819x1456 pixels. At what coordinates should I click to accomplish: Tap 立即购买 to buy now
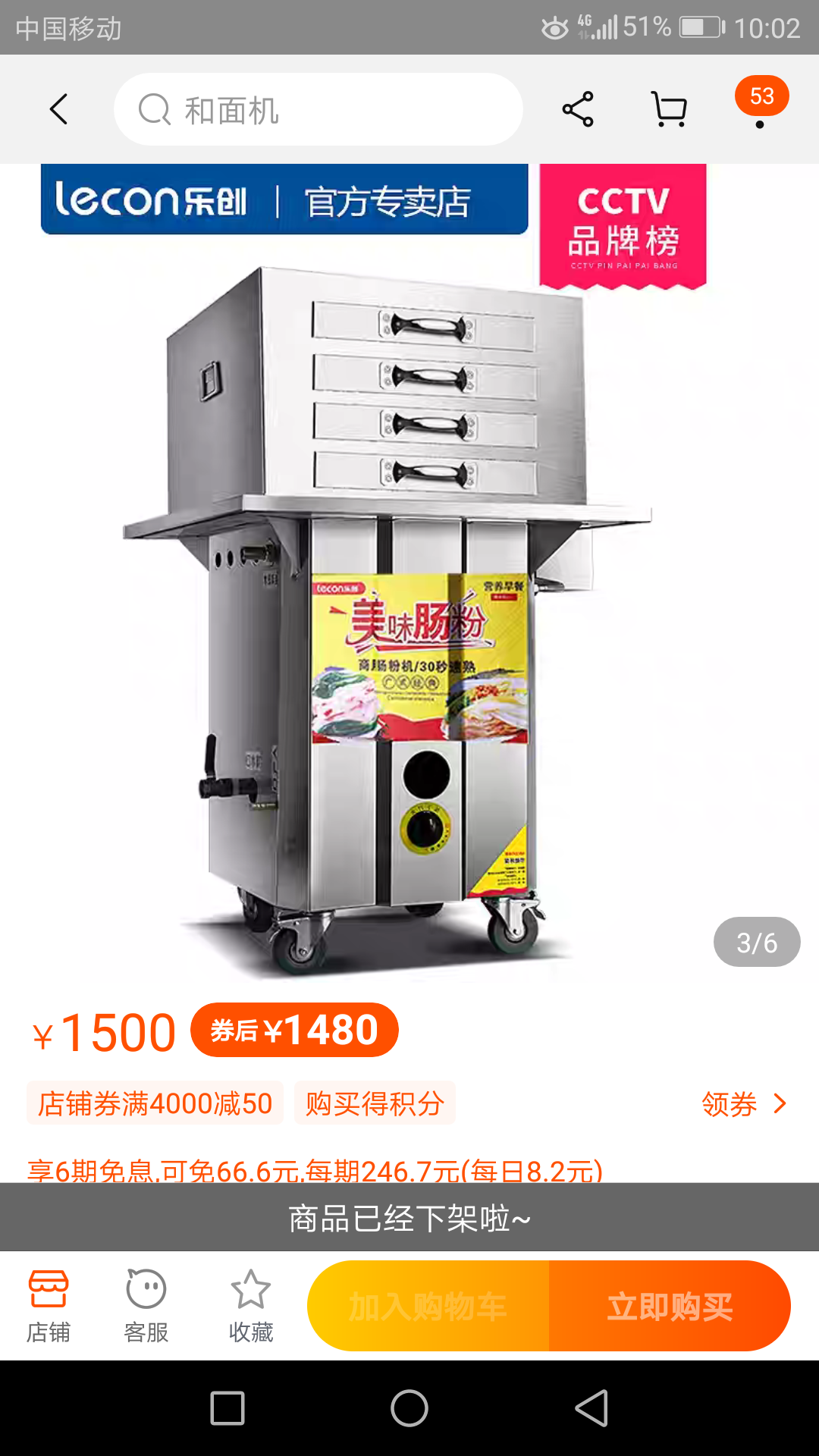(x=670, y=1306)
